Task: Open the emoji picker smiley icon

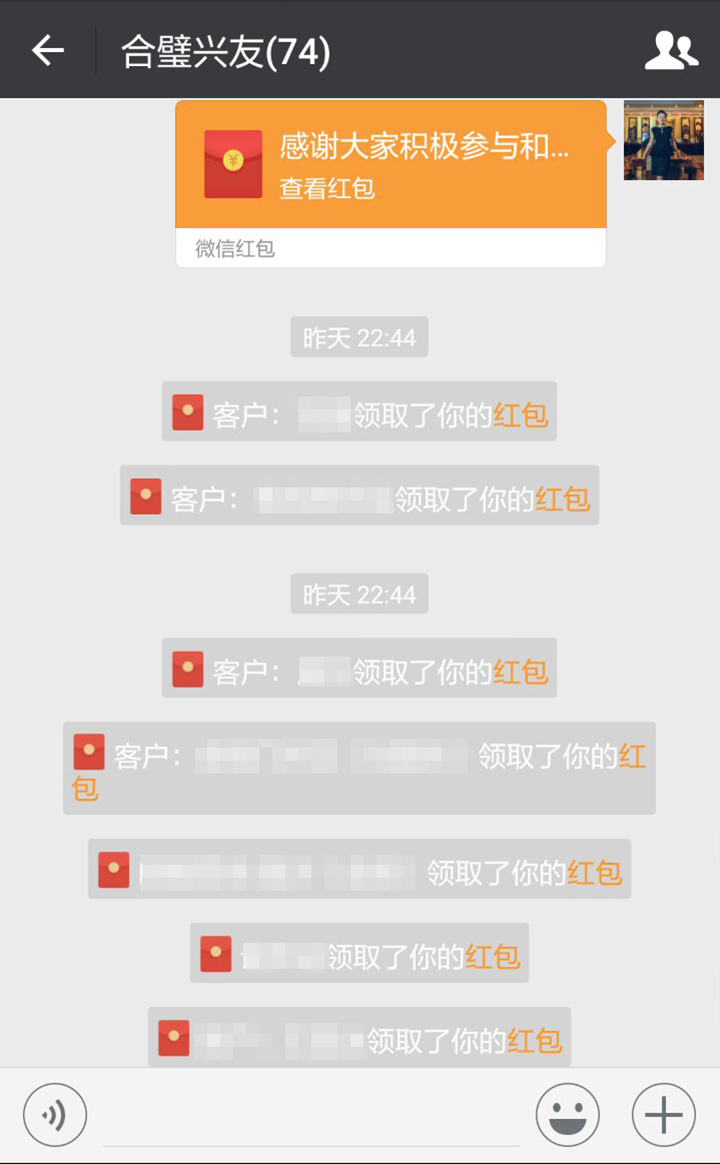Action: pos(566,1113)
